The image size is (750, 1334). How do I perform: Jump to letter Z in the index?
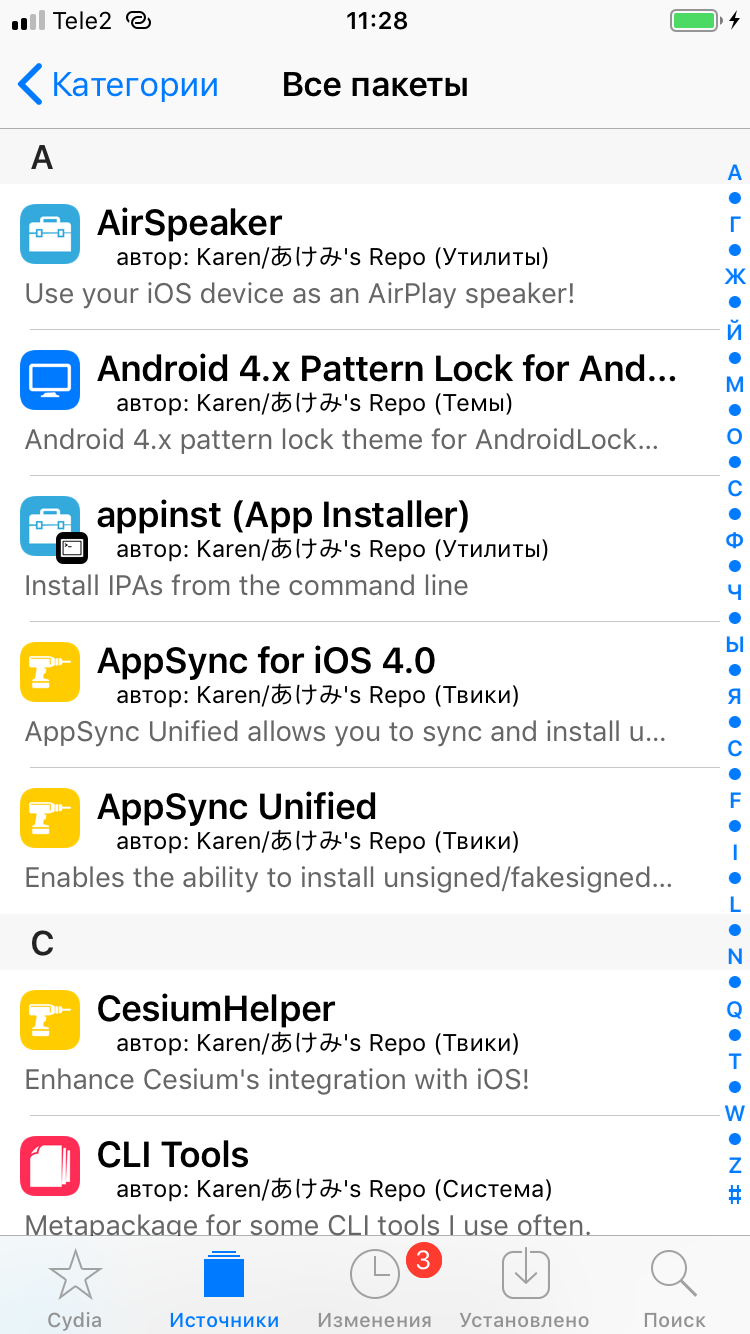735,1165
